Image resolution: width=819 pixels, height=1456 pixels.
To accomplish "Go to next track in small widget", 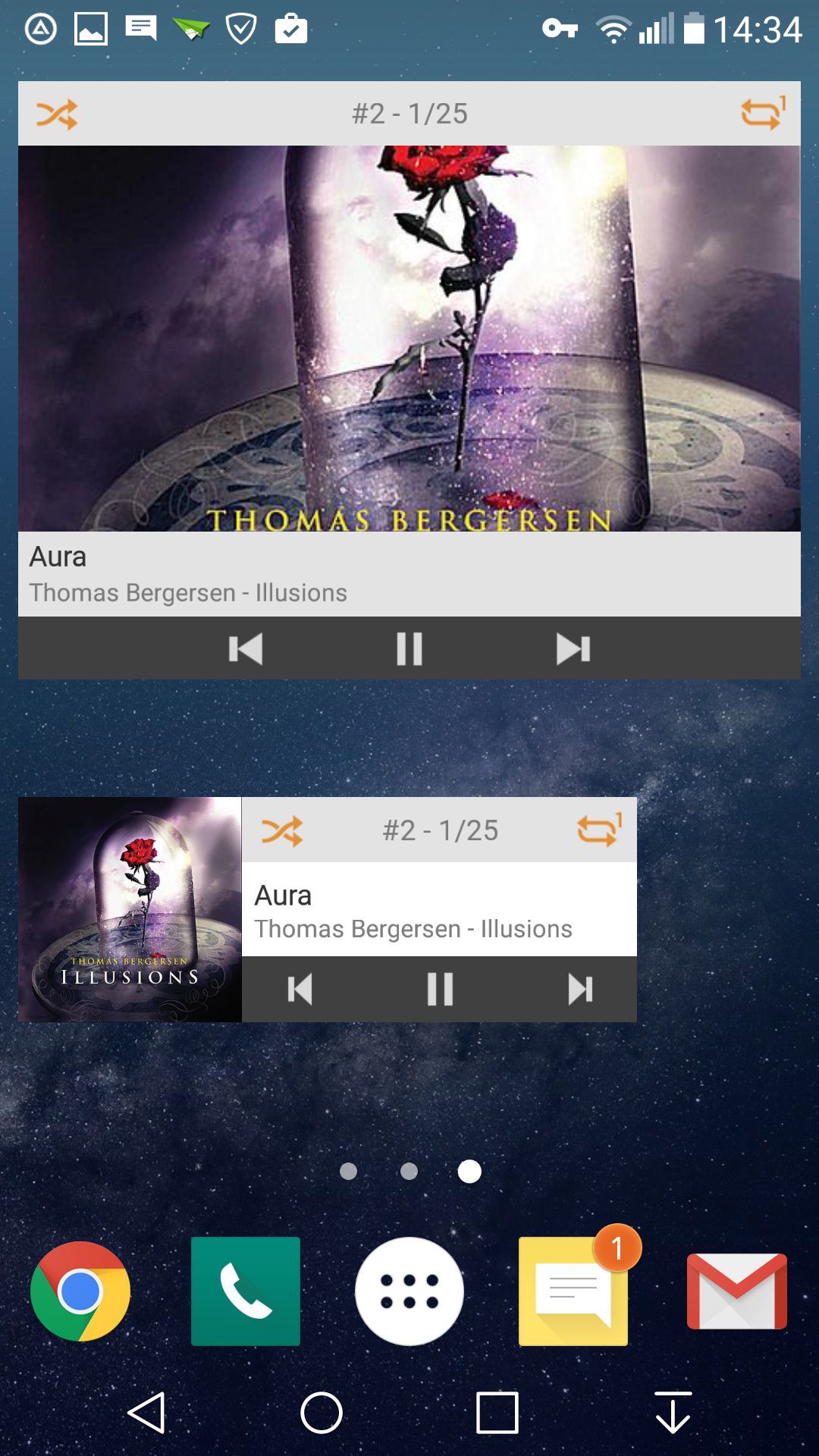I will coord(580,989).
